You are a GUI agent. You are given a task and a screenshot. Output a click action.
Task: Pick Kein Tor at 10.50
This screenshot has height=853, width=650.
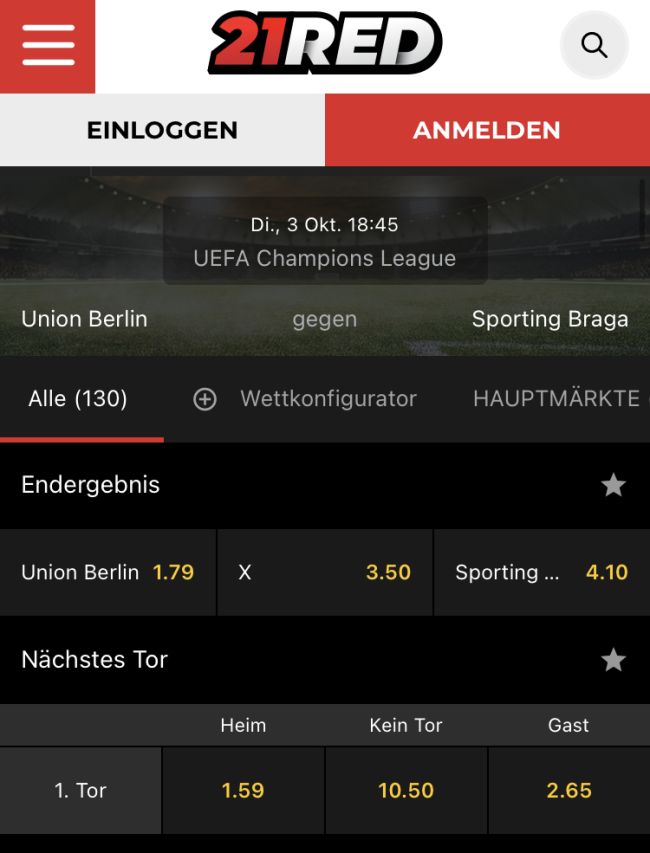pos(406,790)
